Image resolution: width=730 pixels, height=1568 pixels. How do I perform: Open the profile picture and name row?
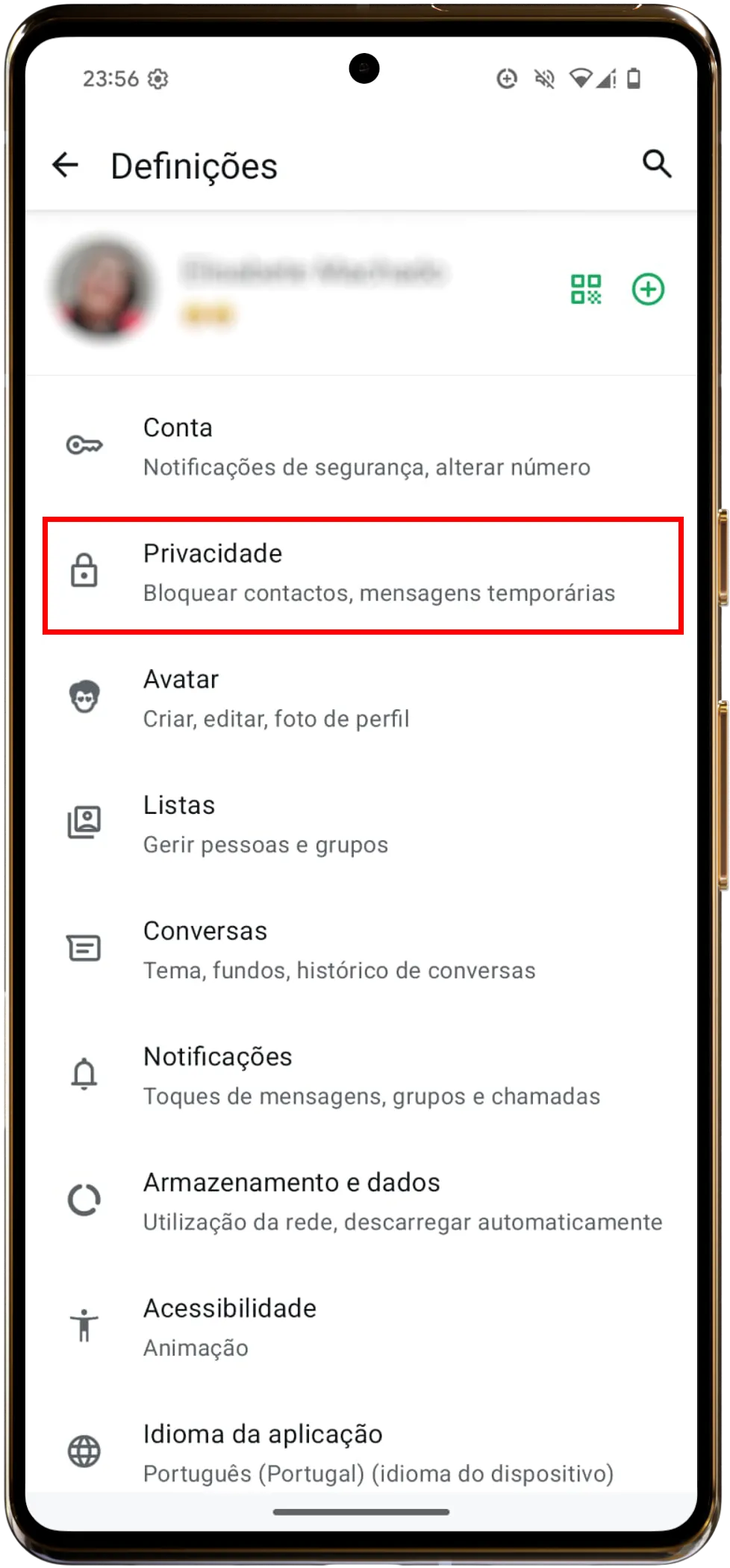(299, 290)
